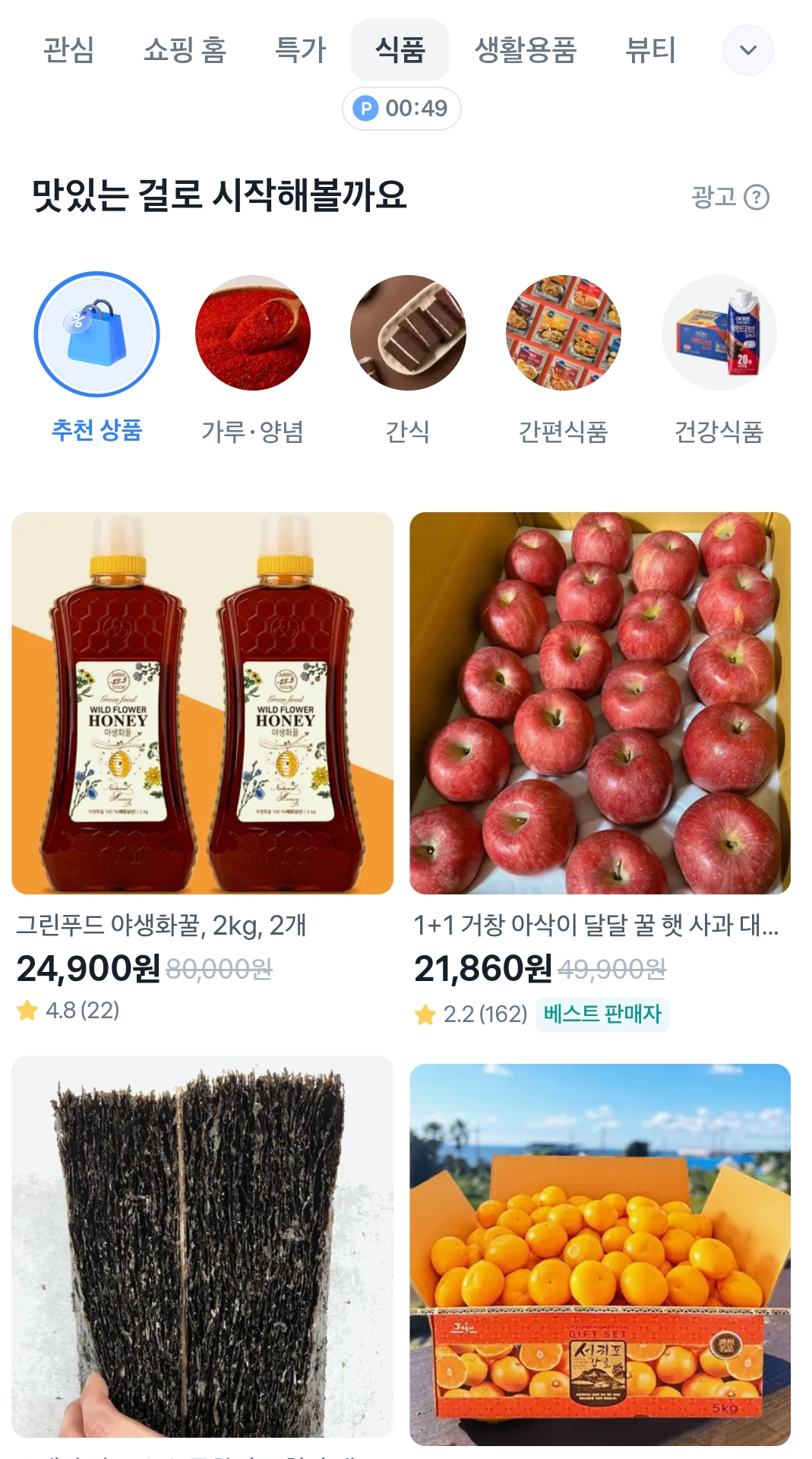This screenshot has height=1459, width=812.
Task: Select the 추천 상품 category
Action: (96, 334)
